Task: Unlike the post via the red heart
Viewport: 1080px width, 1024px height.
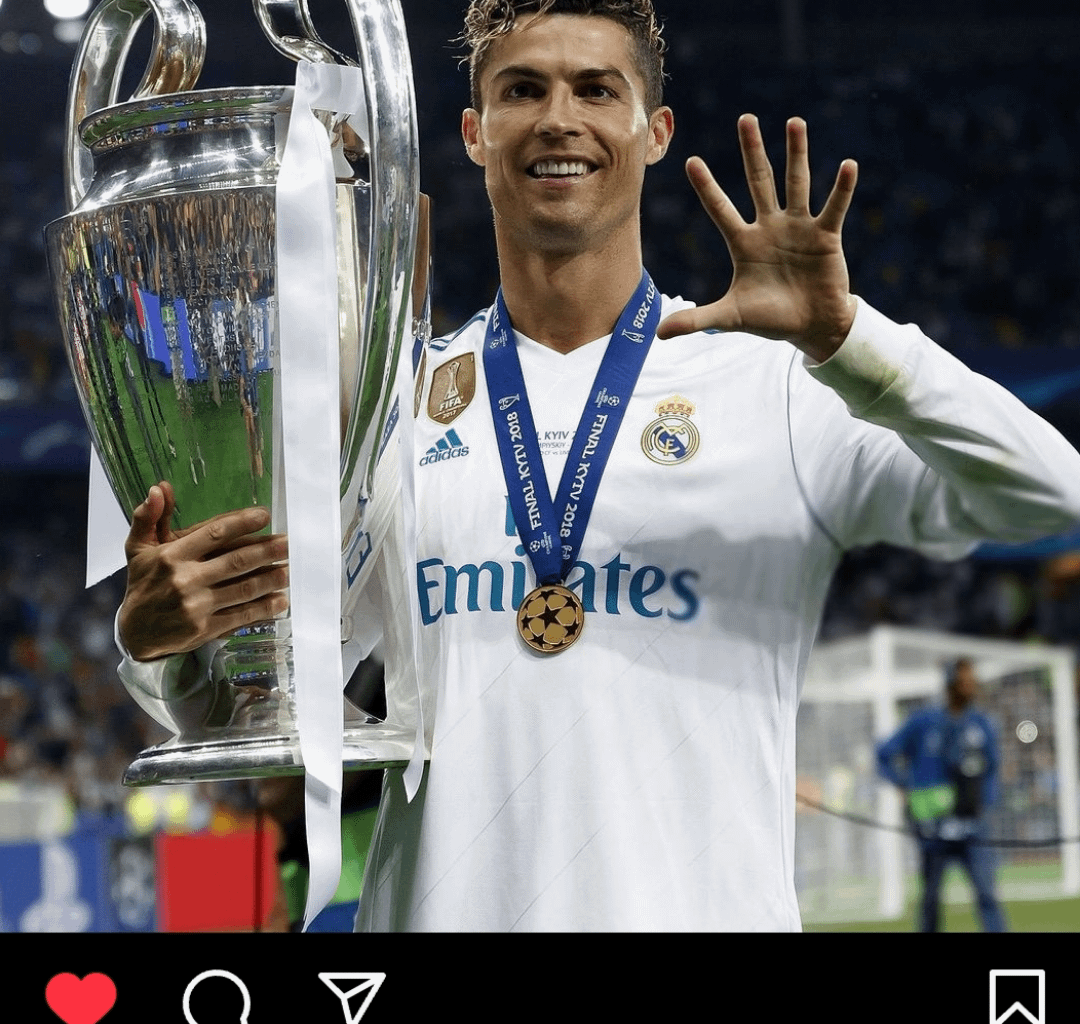Action: click(81, 997)
